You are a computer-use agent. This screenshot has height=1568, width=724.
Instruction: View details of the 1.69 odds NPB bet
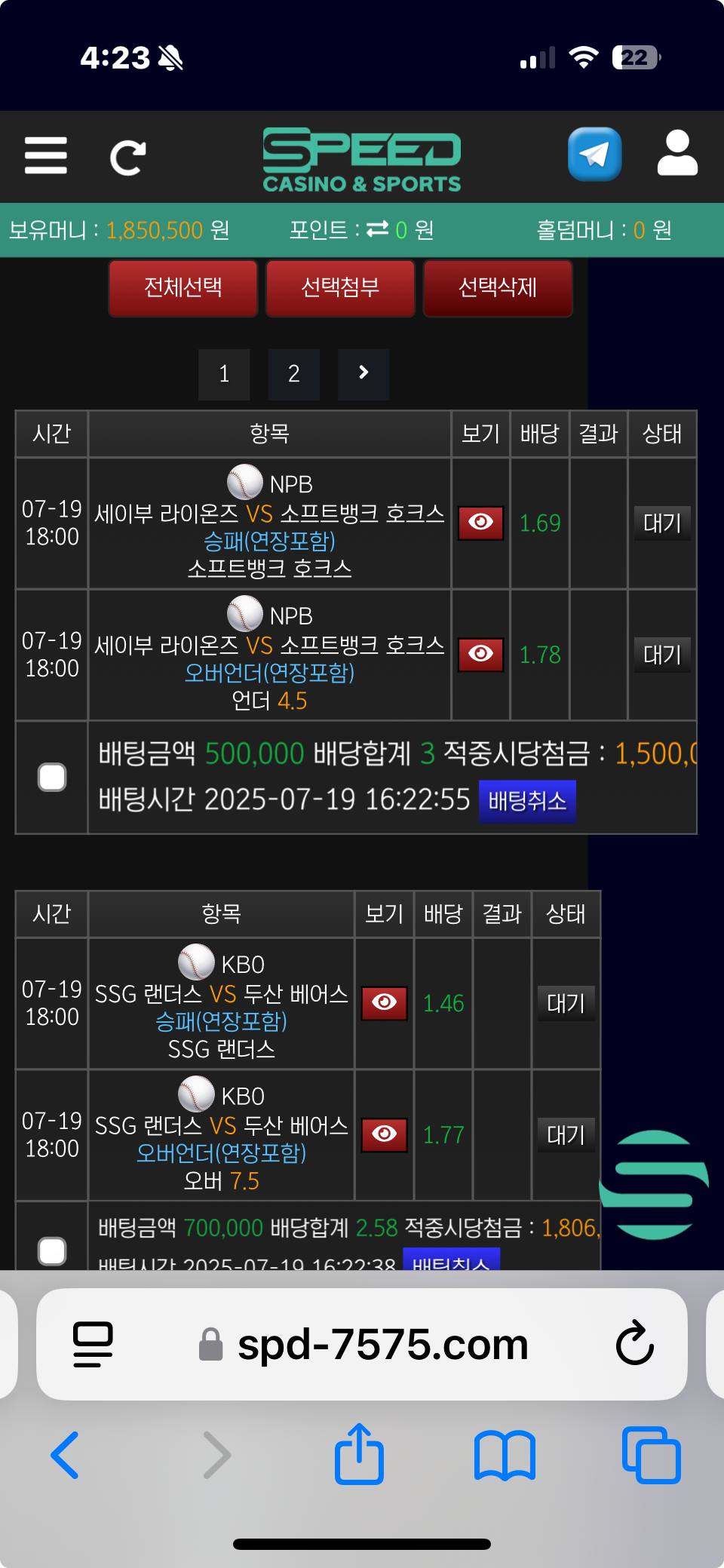(x=480, y=522)
